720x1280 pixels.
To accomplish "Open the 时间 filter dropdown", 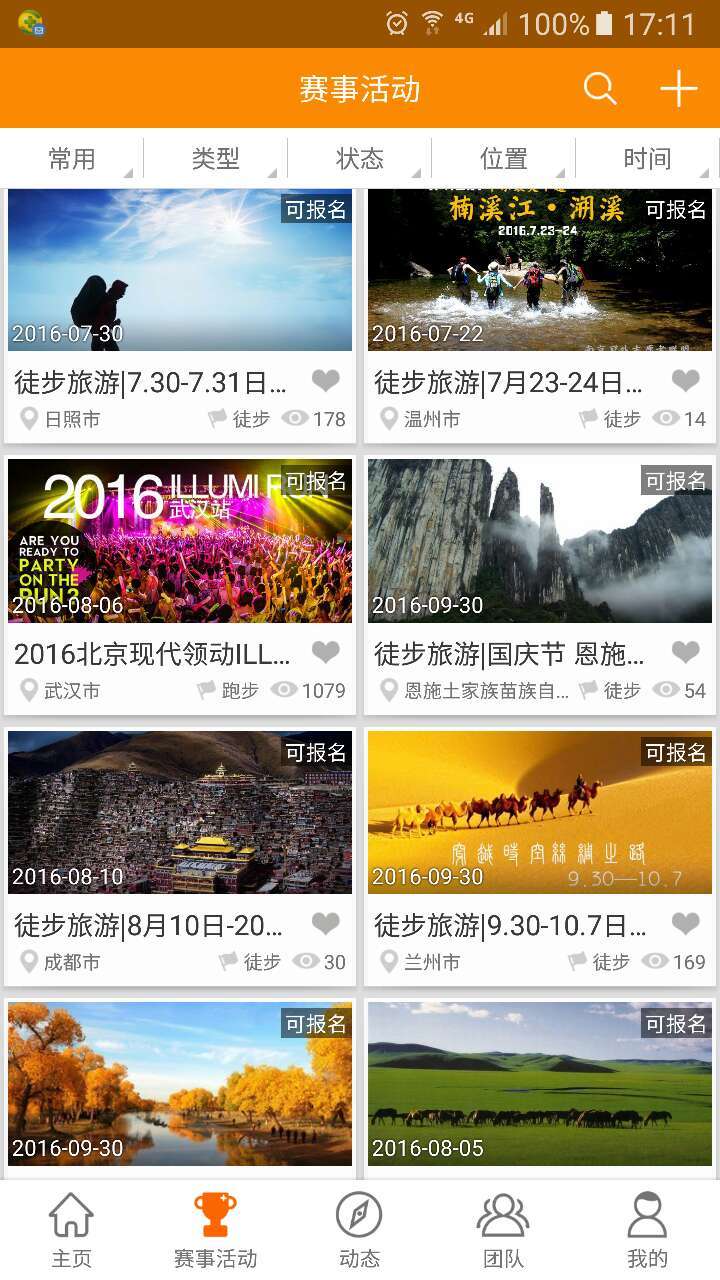I will point(647,158).
